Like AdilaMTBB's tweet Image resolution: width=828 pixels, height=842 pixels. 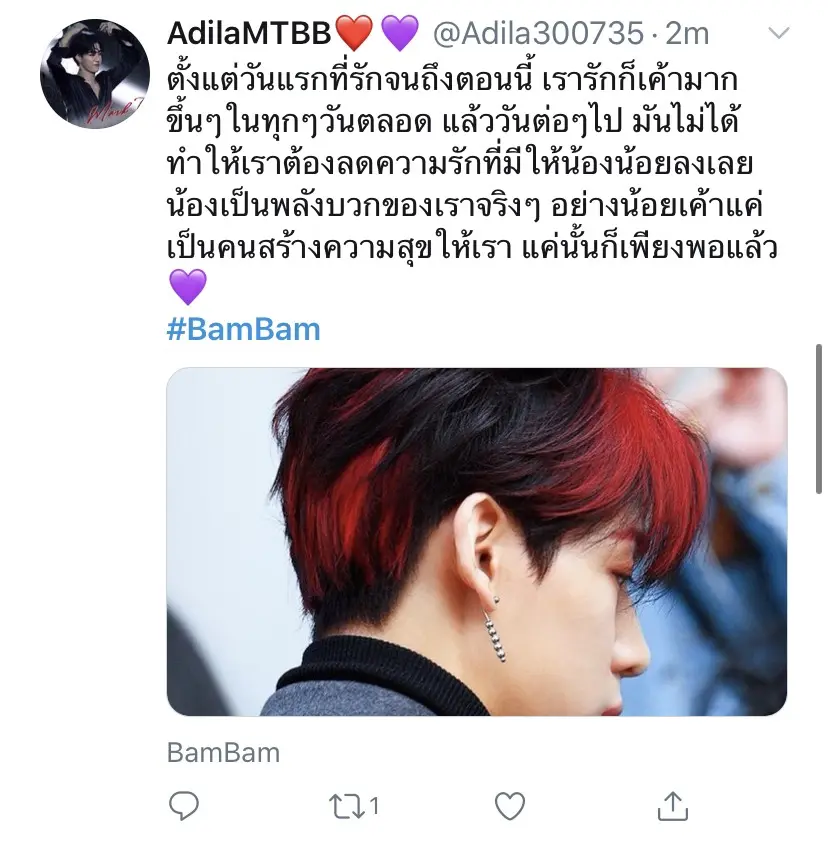point(510,805)
